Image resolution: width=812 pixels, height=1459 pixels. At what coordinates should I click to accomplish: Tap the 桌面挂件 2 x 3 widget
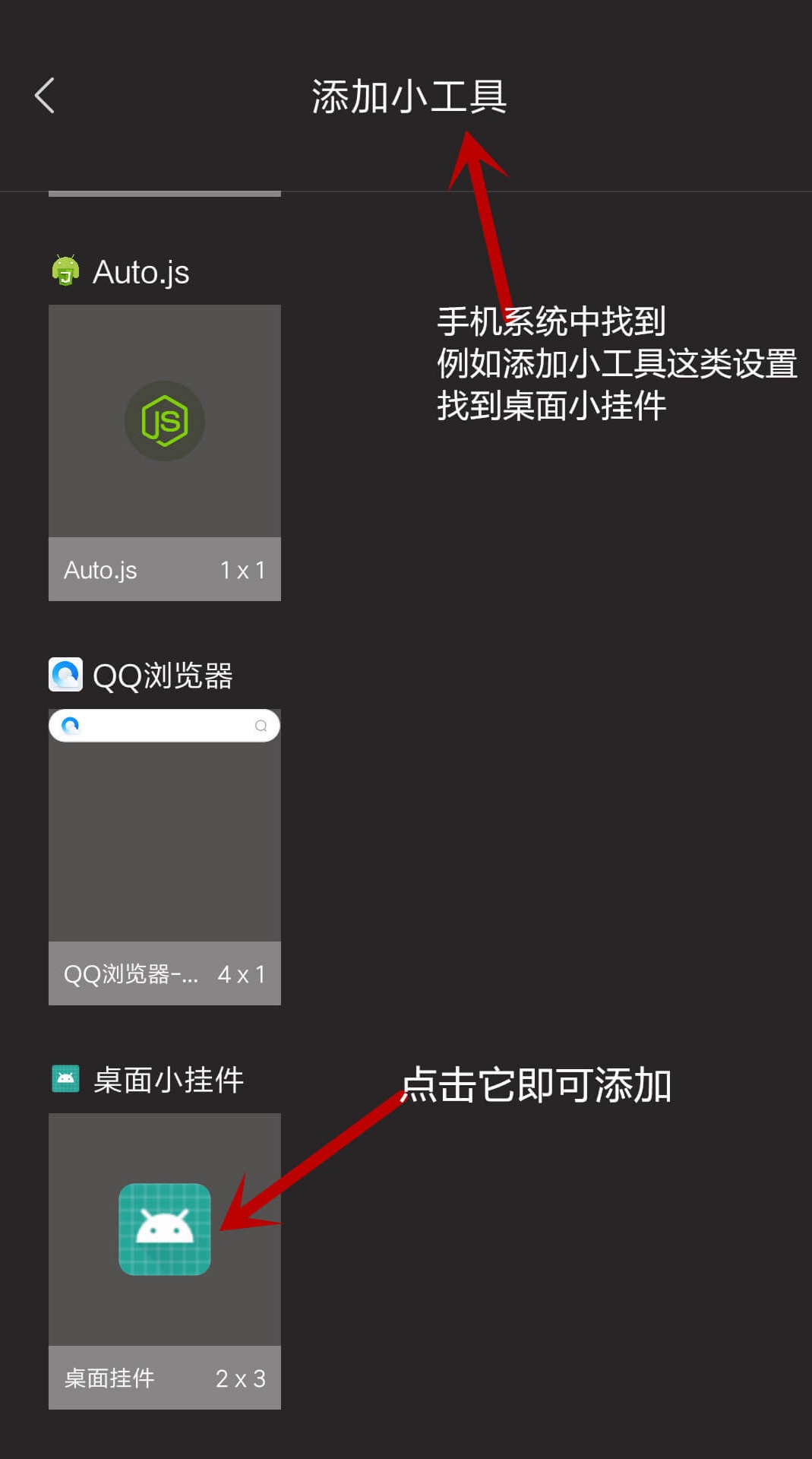(165, 1261)
